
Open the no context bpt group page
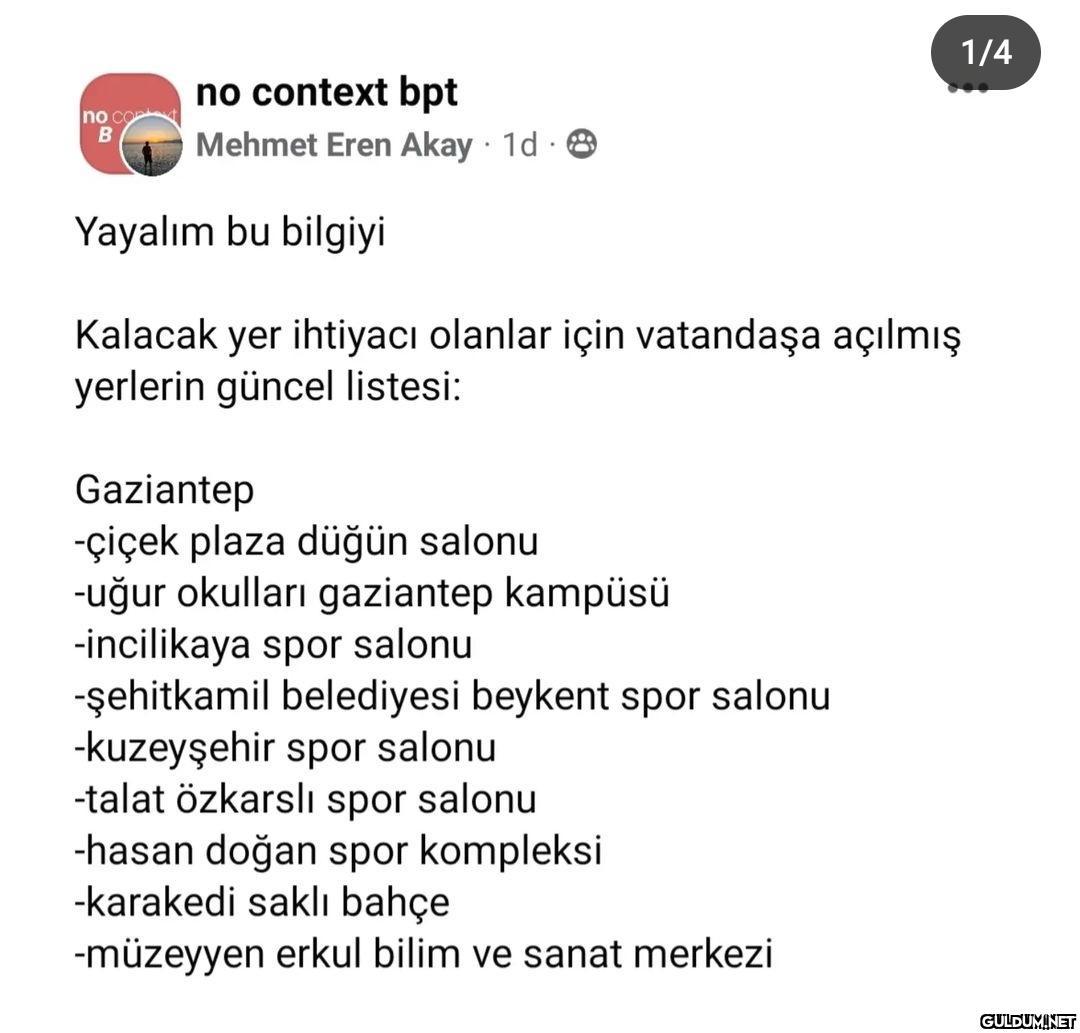click(326, 93)
